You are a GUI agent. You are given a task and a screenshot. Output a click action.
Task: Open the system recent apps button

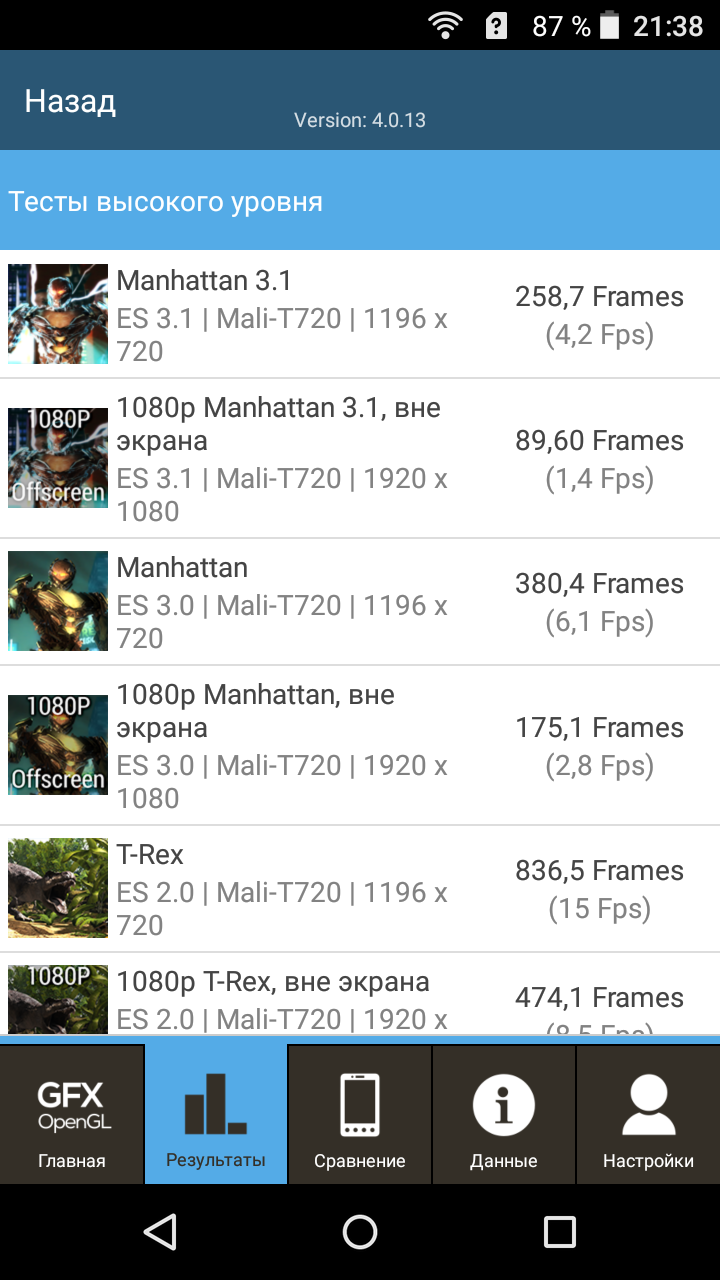coord(559,1232)
